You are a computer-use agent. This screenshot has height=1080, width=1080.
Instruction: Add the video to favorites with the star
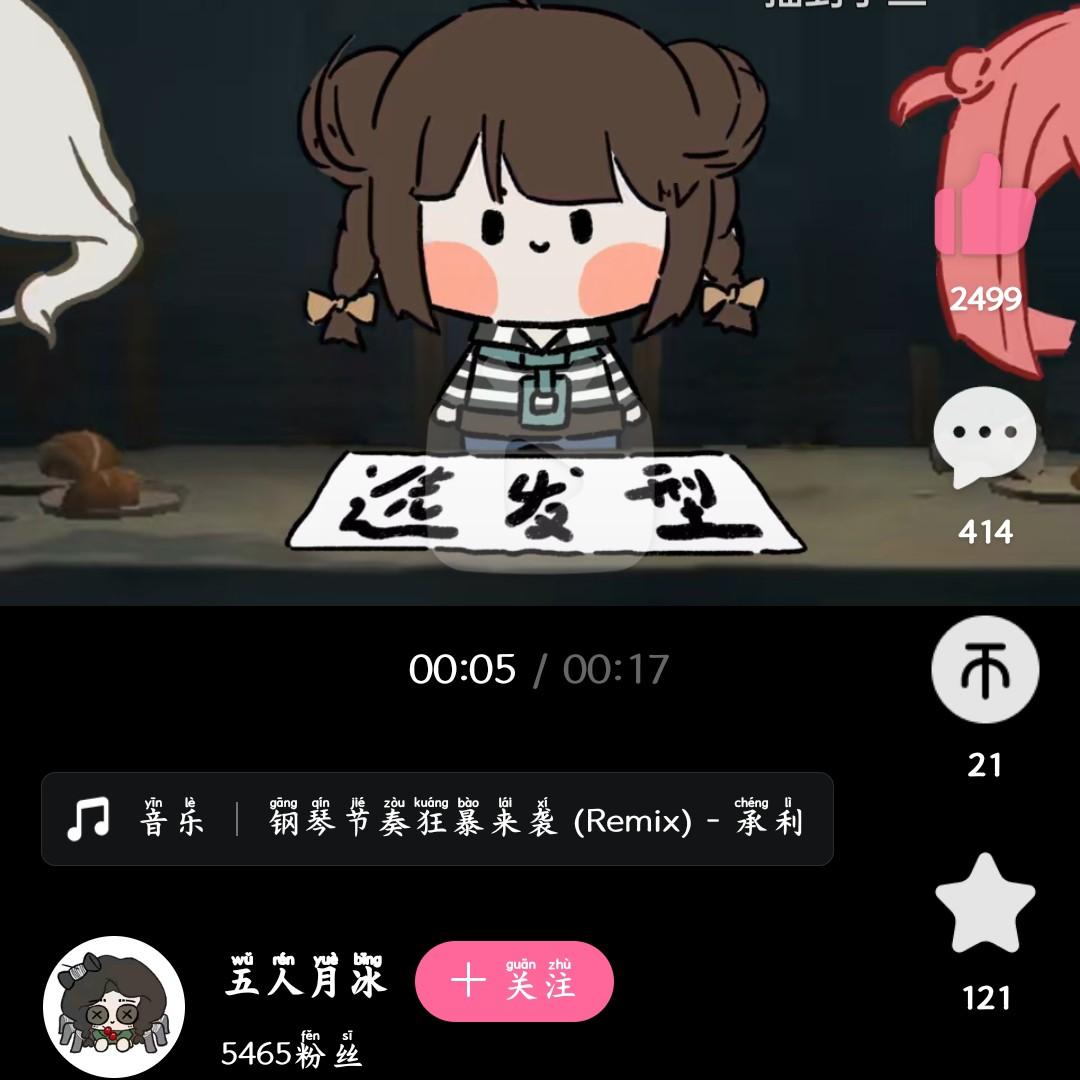click(985, 906)
